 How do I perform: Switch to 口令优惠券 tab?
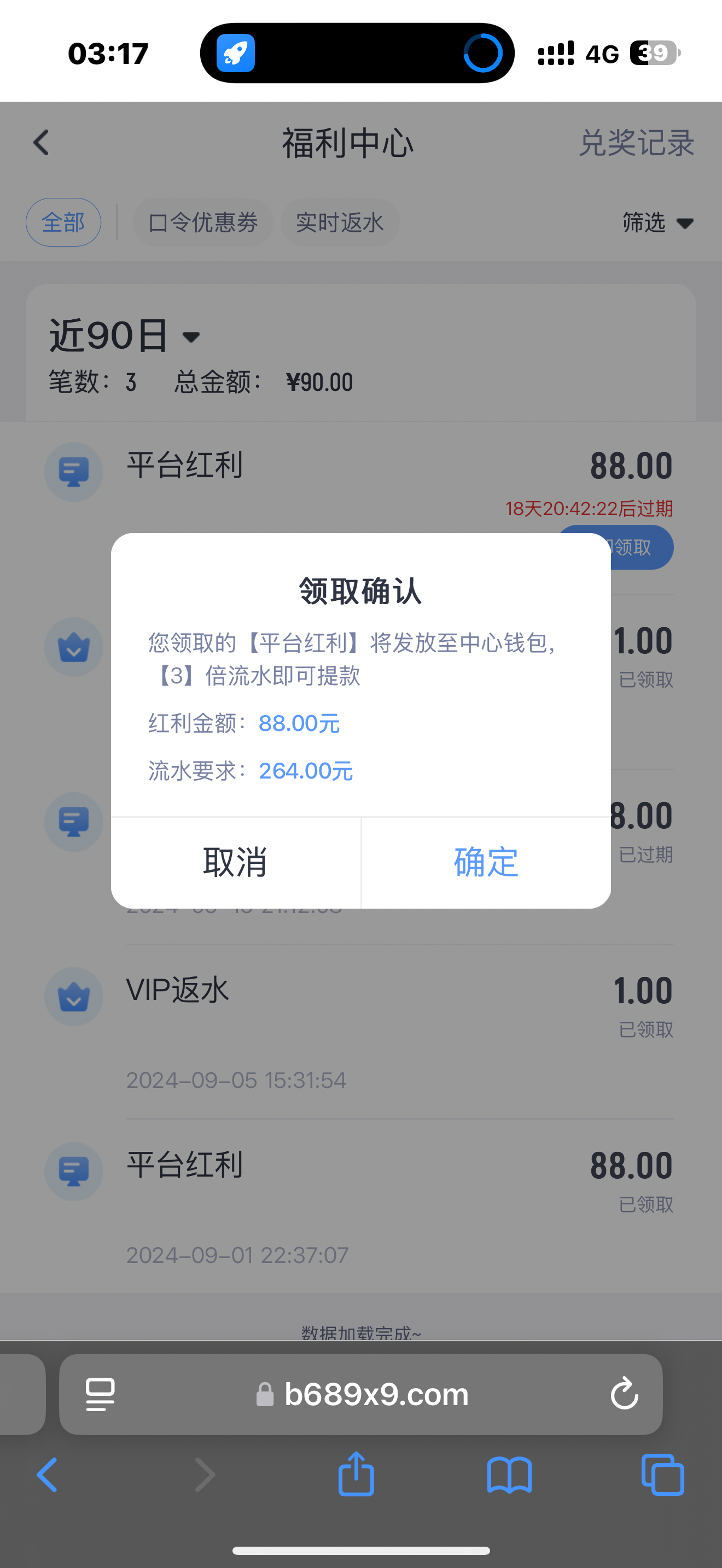coord(203,222)
